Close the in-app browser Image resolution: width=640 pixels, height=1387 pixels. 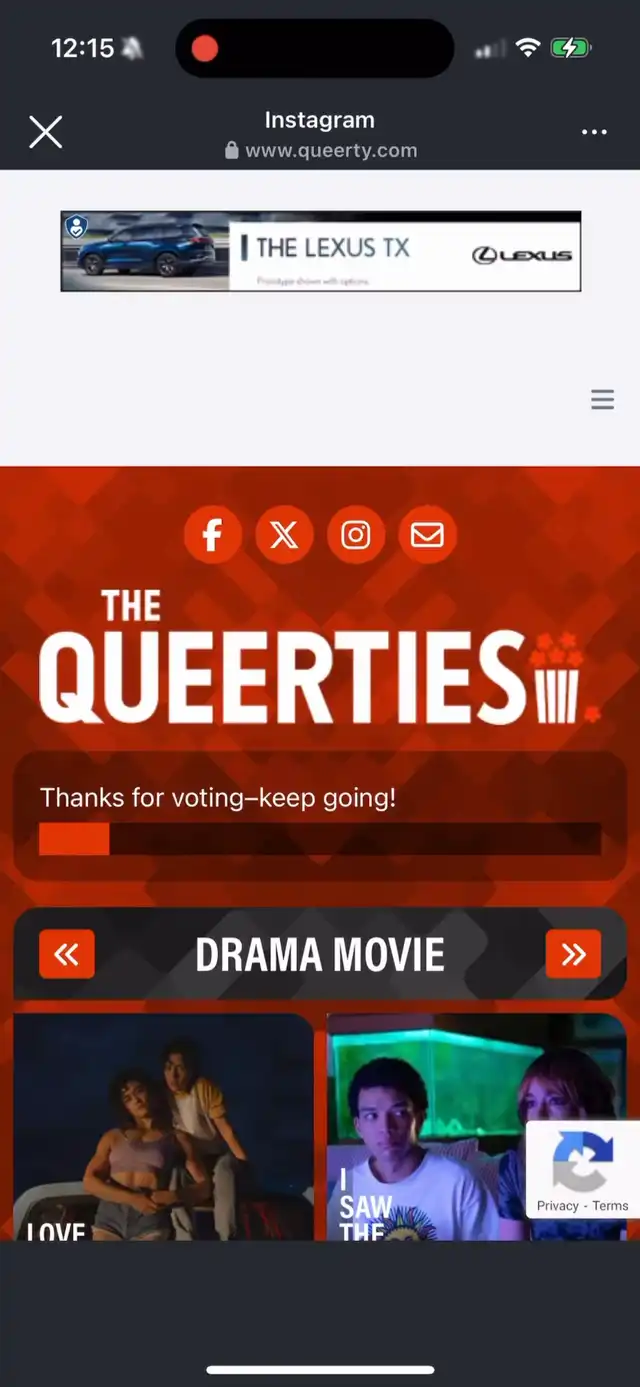45,132
